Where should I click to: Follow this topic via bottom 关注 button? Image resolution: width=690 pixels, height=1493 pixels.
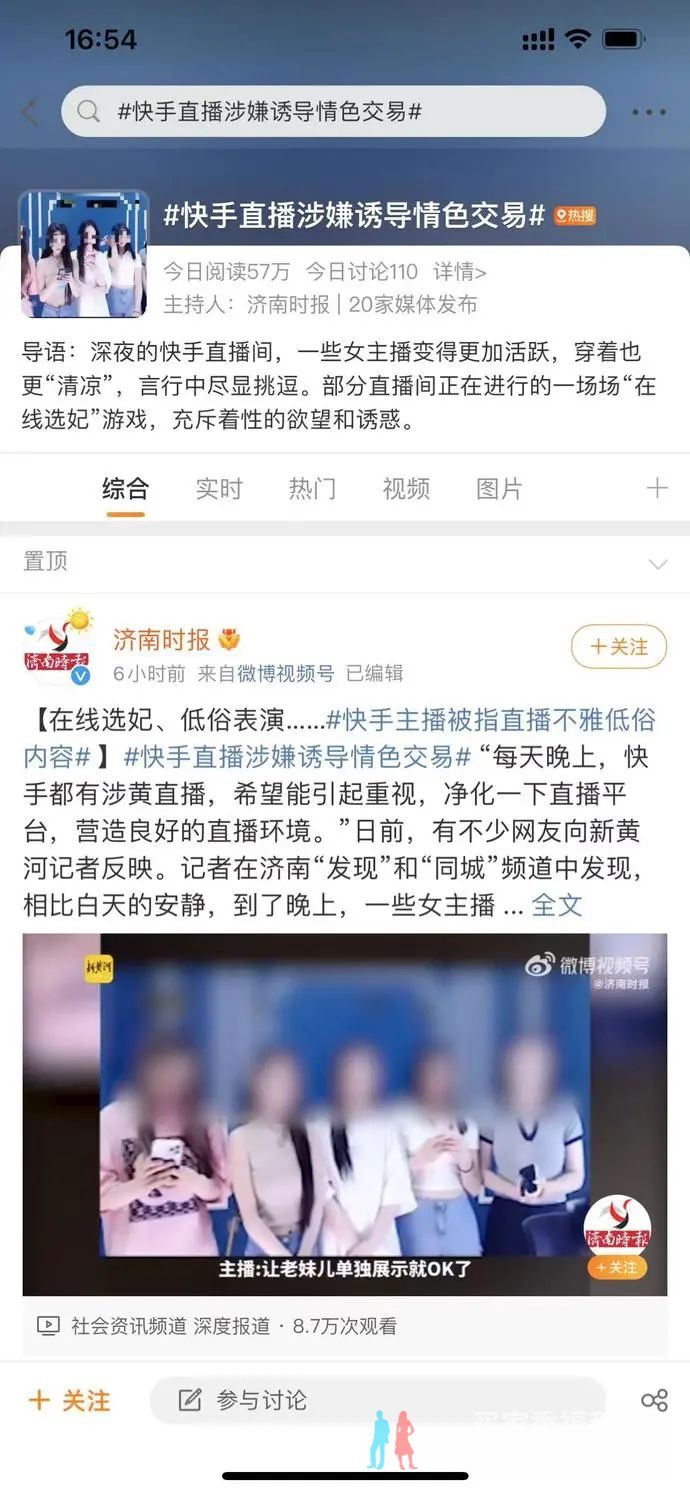click(x=70, y=1400)
